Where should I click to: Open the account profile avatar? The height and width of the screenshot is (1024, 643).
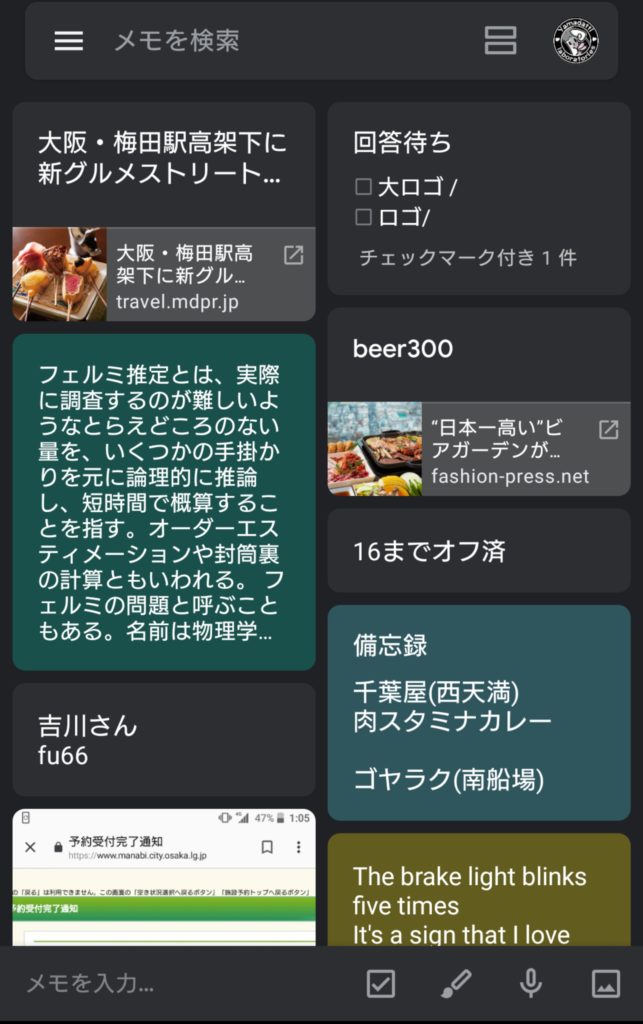click(x=576, y=41)
